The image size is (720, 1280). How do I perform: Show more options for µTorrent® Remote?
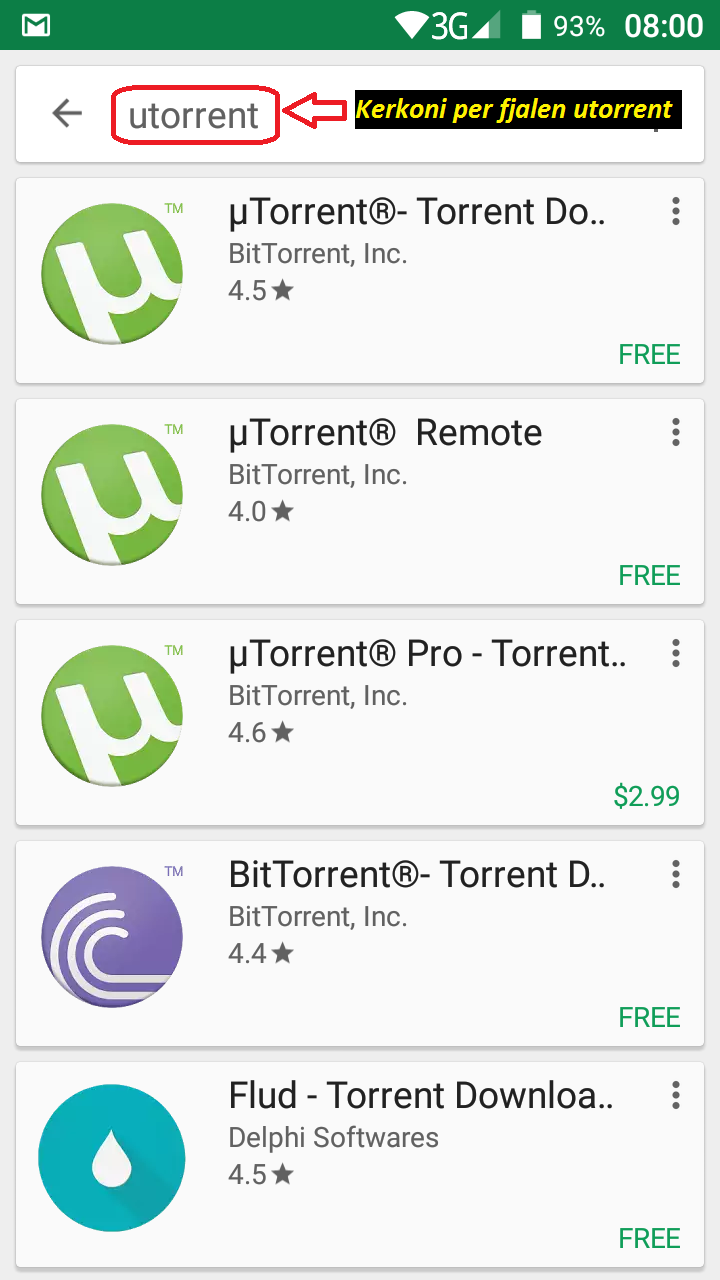click(x=676, y=433)
